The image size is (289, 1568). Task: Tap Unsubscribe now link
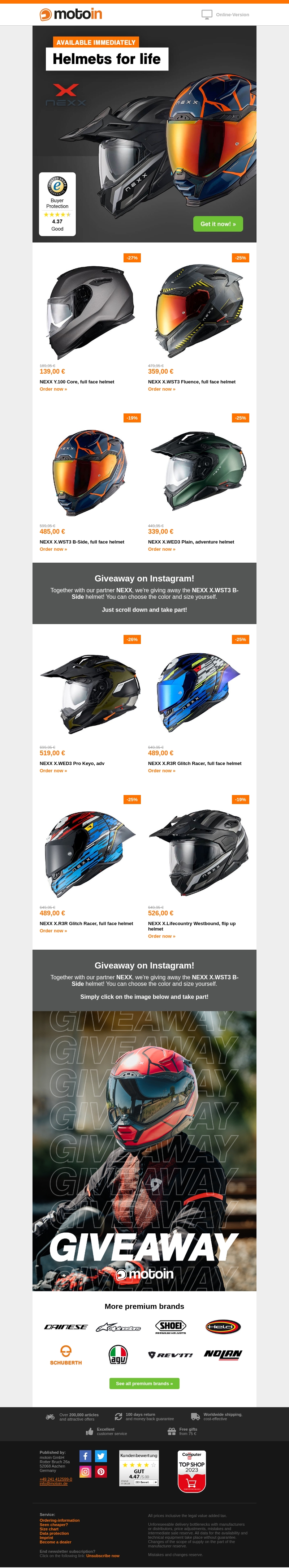(x=103, y=1556)
